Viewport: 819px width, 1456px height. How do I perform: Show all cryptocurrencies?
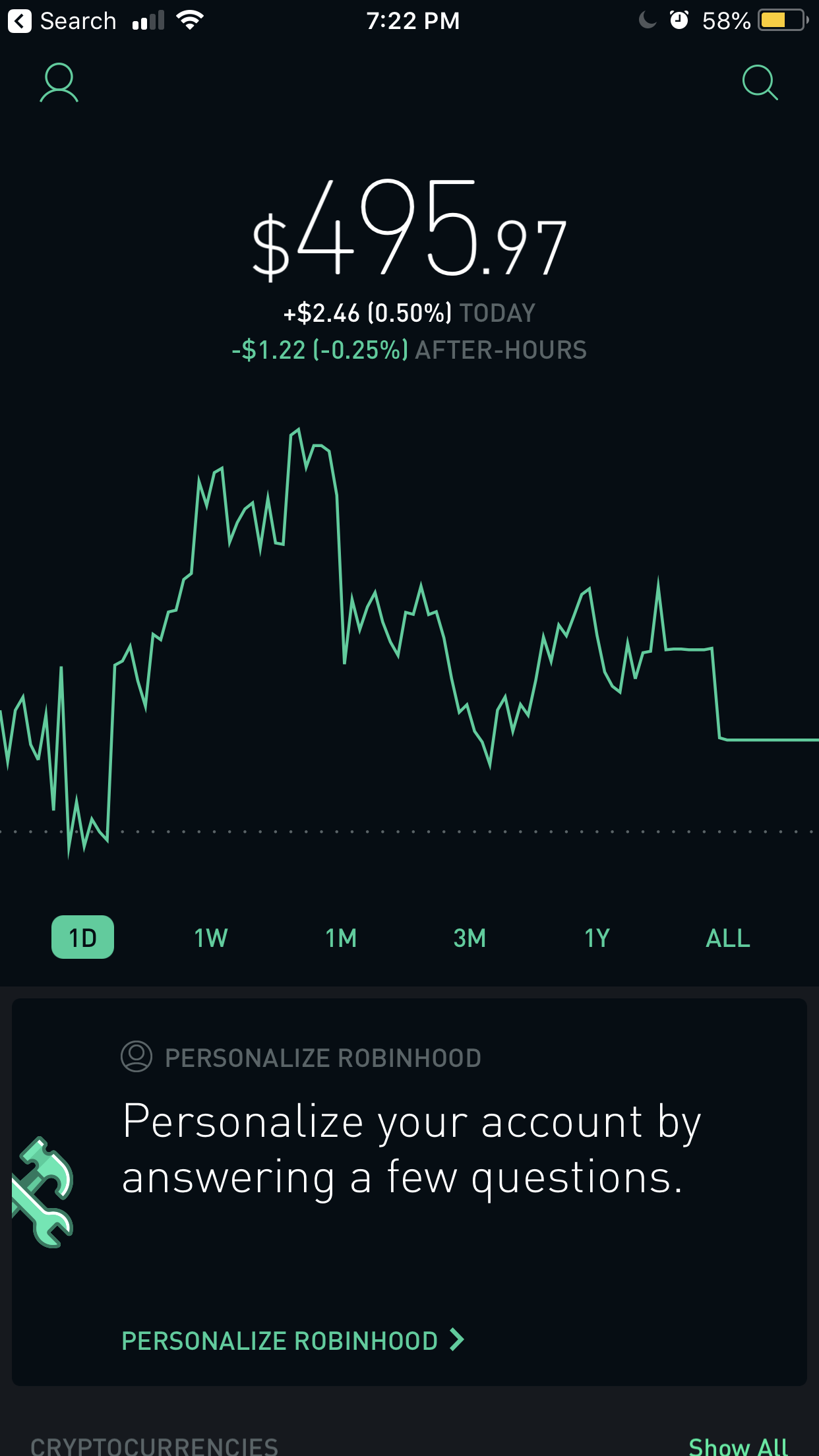[x=738, y=1445]
